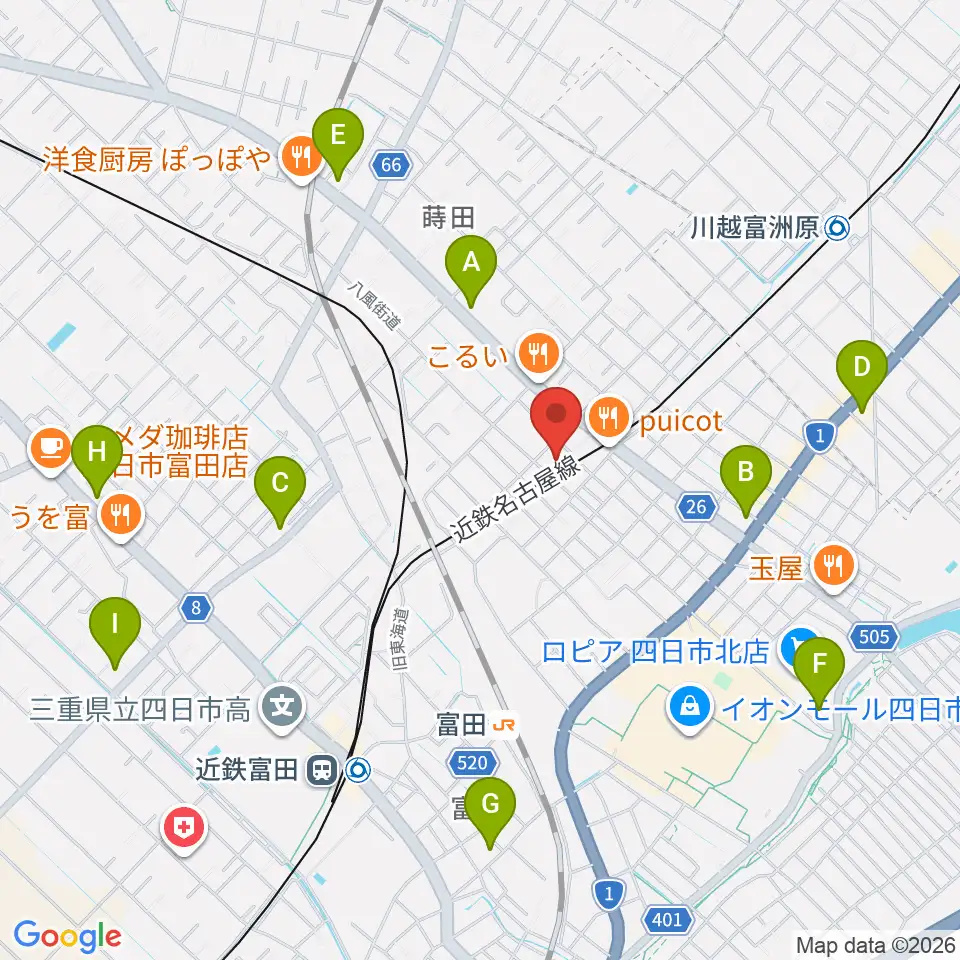Open 洋食厨房 ぽっぽや restaurant pin

[x=301, y=159]
